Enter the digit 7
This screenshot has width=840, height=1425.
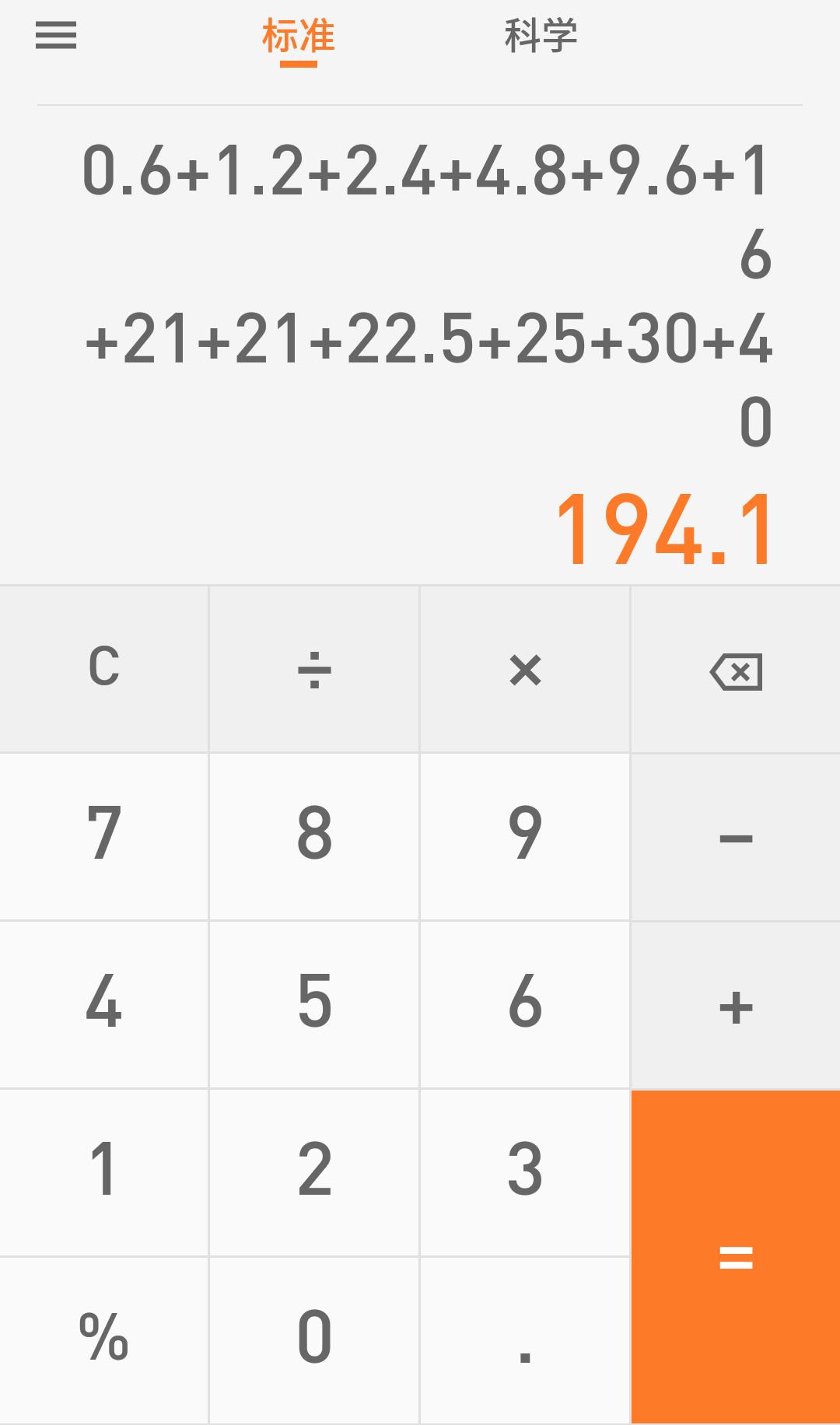[104, 835]
